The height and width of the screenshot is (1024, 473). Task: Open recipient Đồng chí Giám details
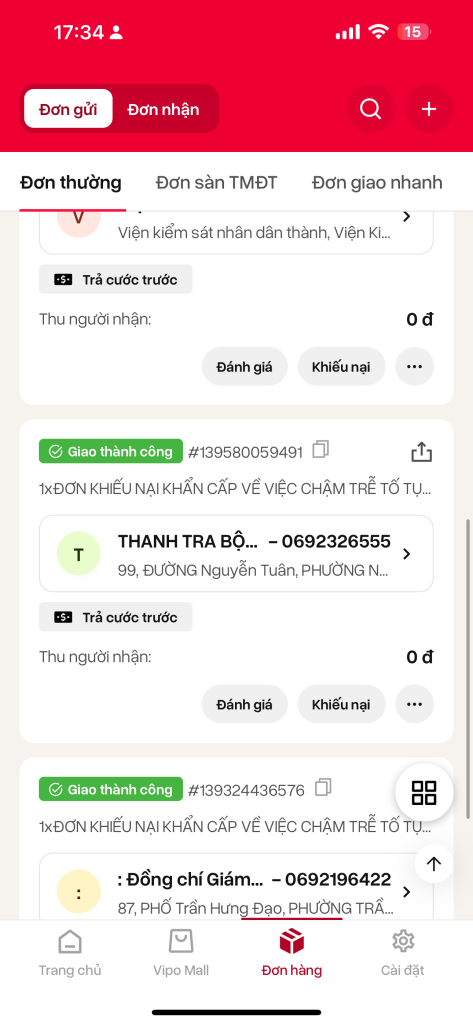tap(236, 888)
